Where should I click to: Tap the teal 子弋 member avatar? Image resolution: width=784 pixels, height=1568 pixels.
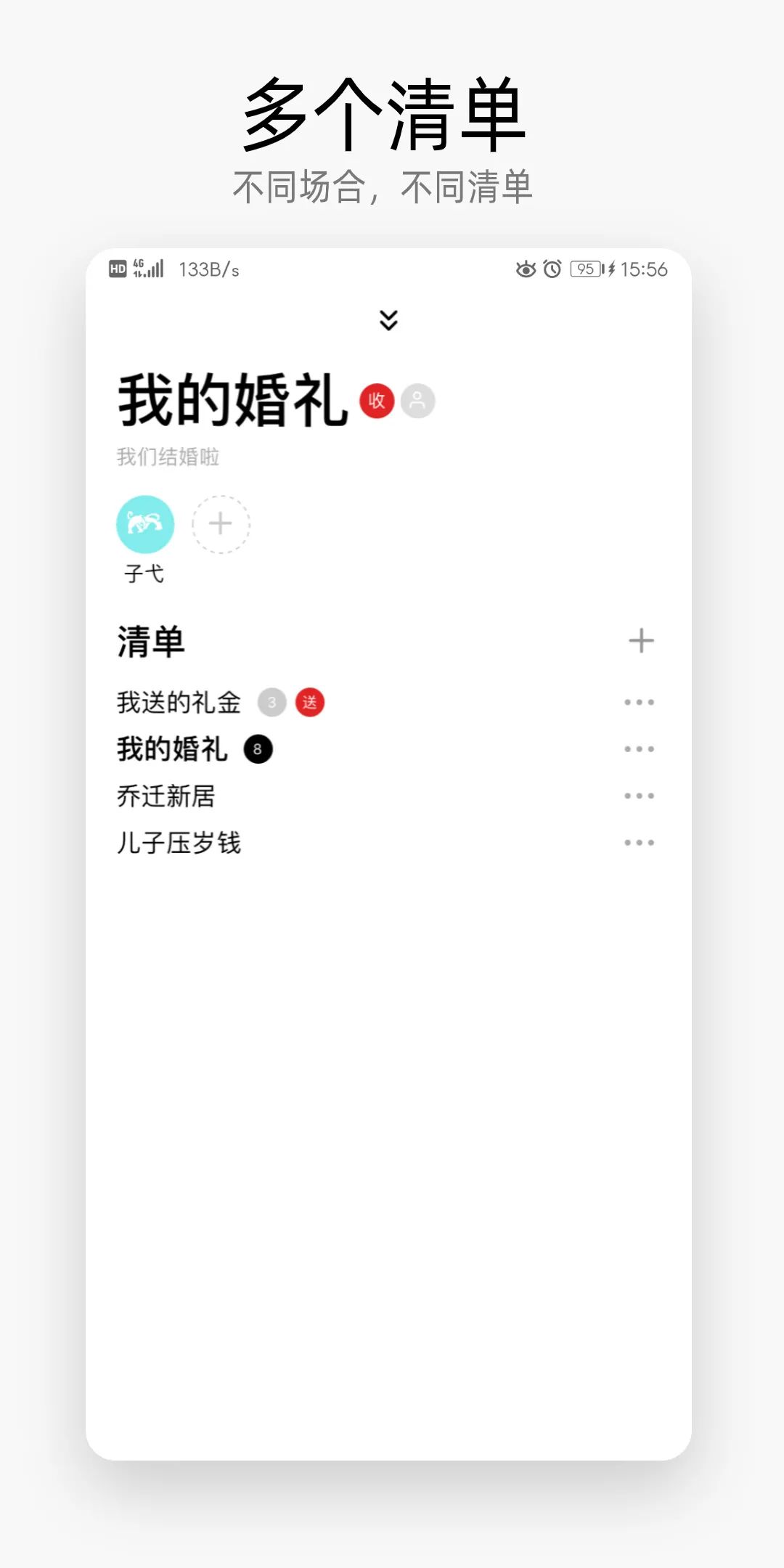click(x=144, y=524)
